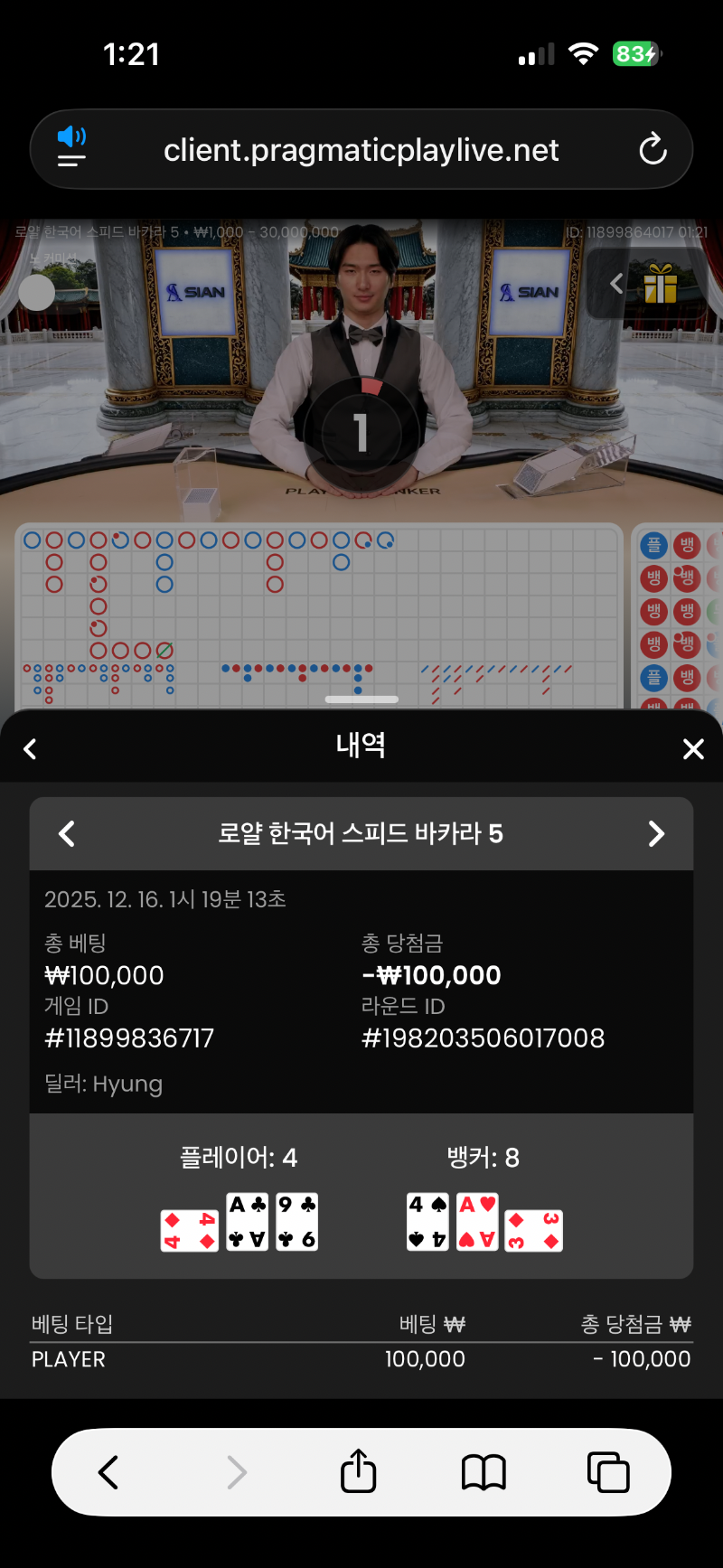The height and width of the screenshot is (1568, 723).
Task: Tap the browser back arrow
Action: [108, 1472]
